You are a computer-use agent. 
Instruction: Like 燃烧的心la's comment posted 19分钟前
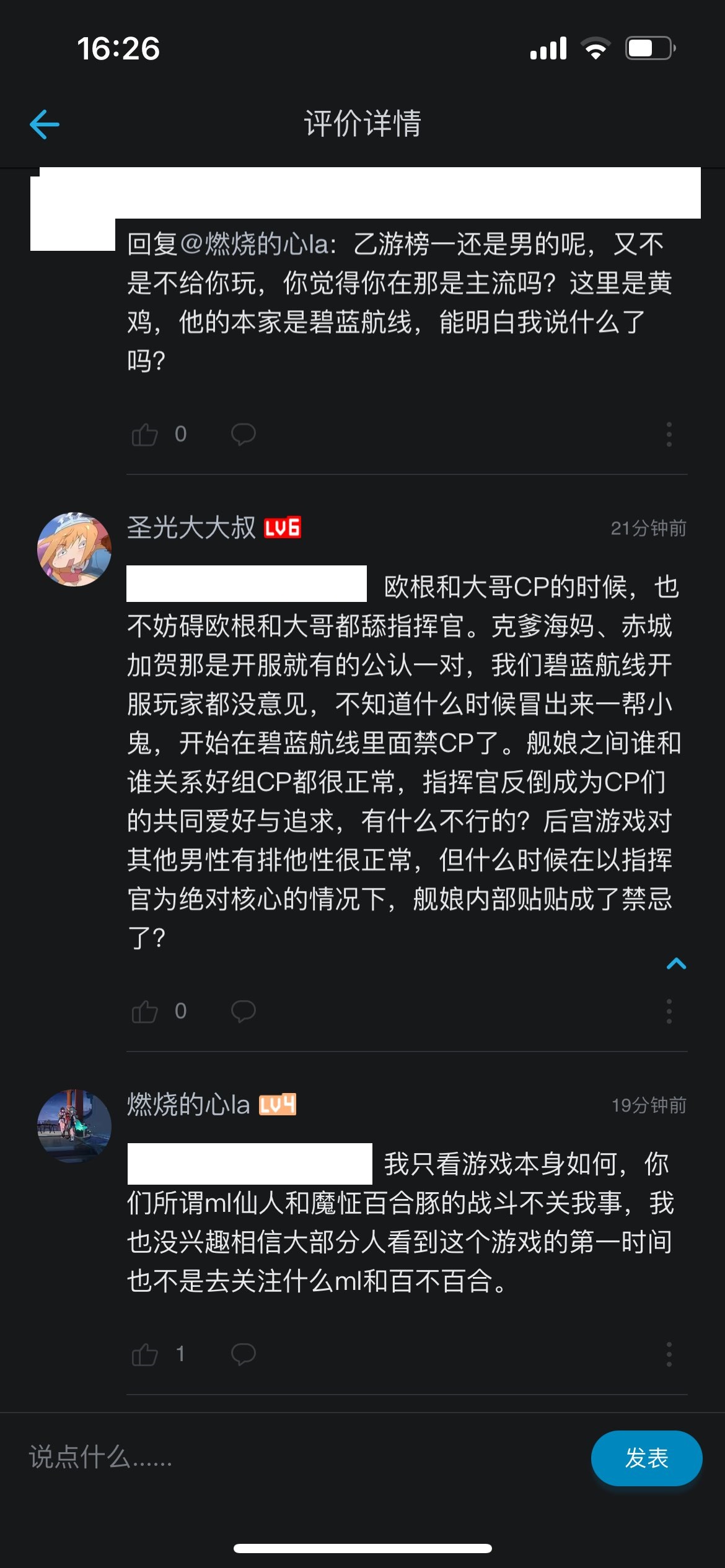(145, 1354)
